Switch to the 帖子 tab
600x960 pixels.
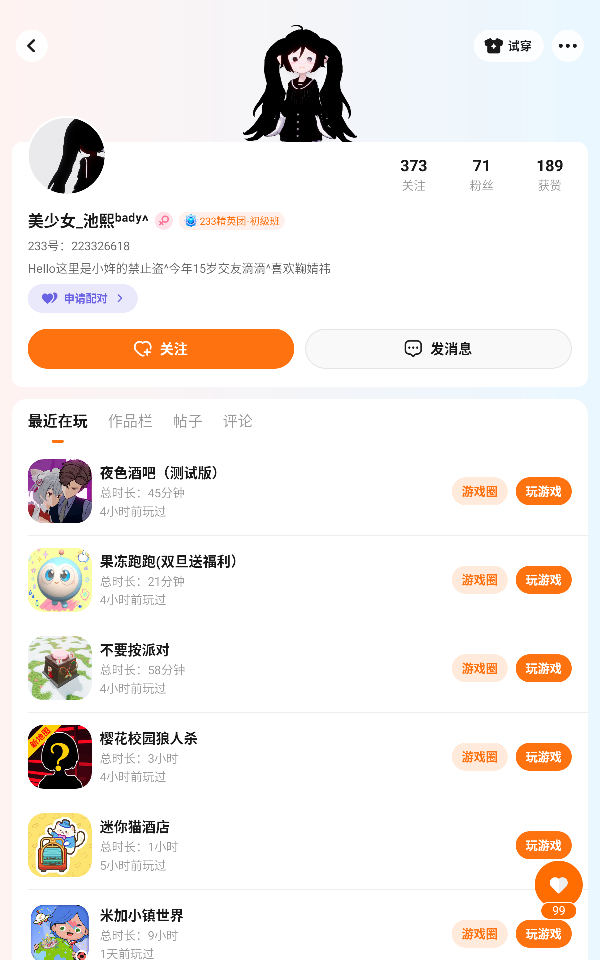[x=188, y=421]
